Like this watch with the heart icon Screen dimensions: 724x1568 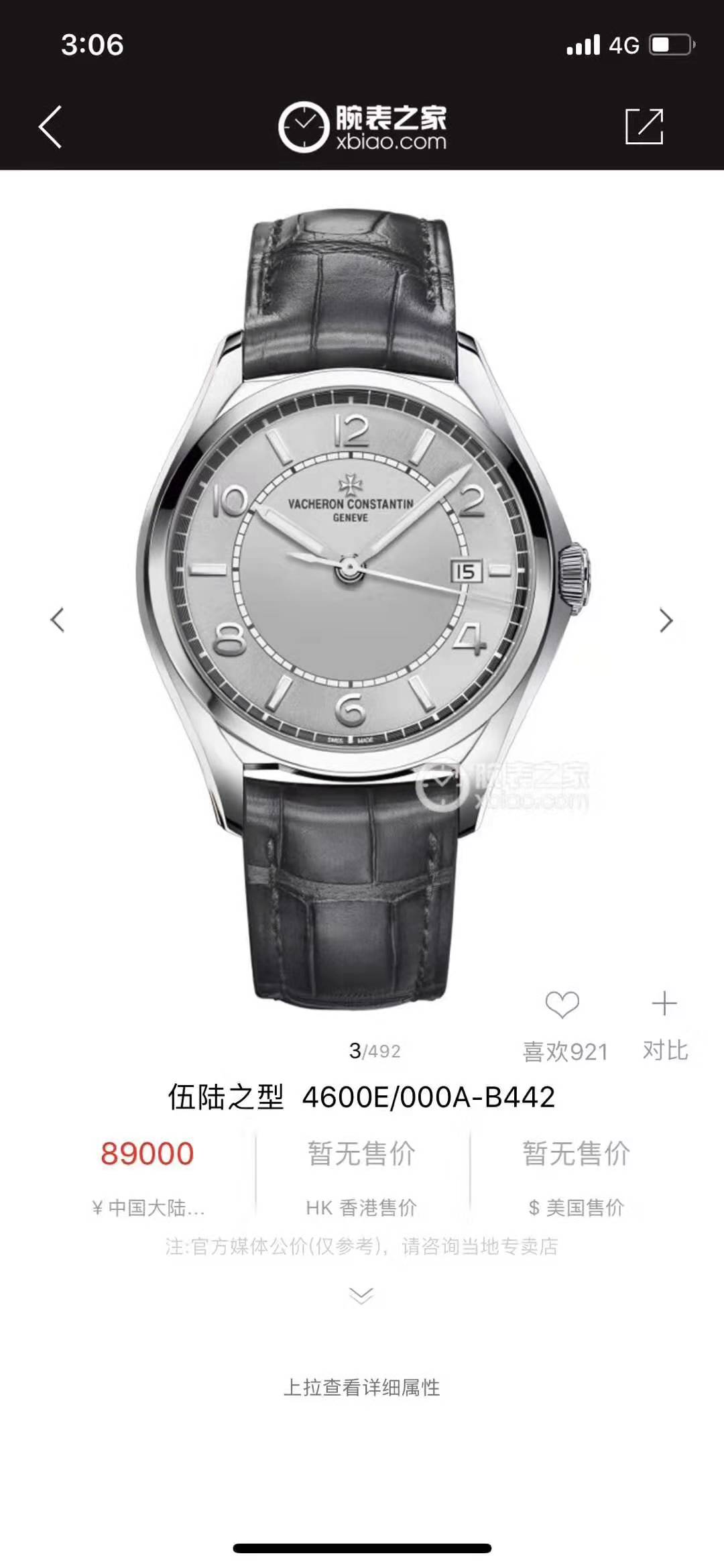coord(562,1005)
